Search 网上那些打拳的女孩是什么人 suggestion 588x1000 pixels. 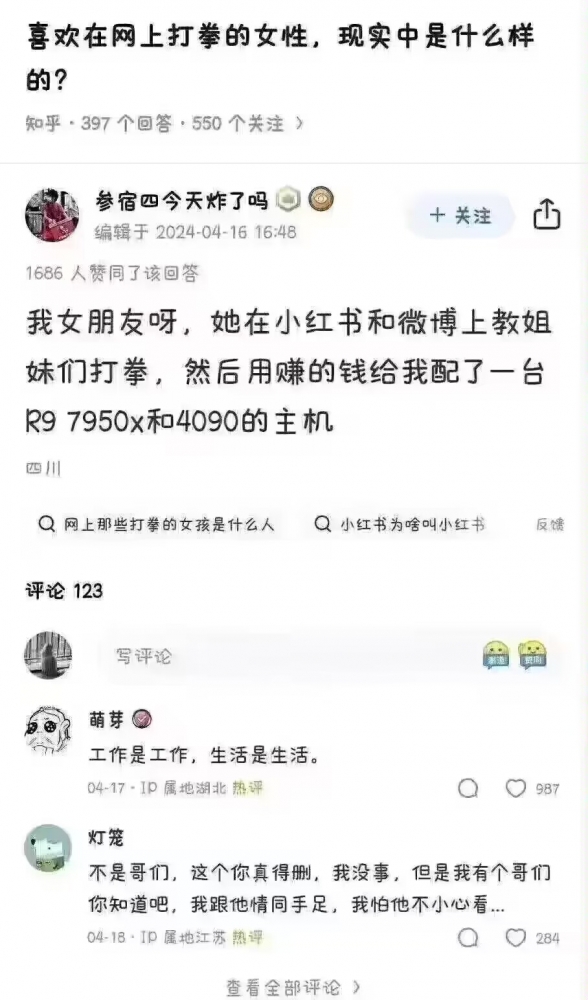156,525
